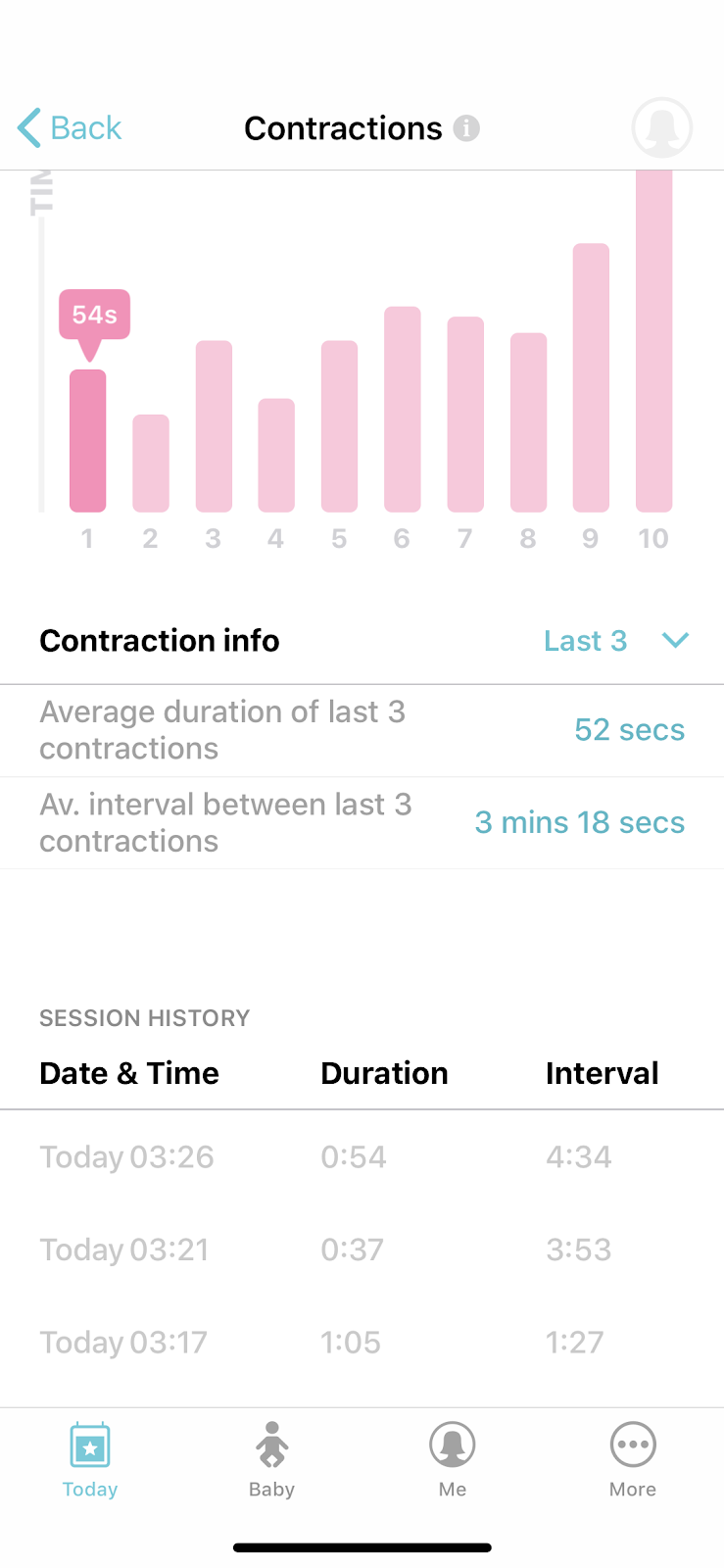Viewport: 724px width, 1568px height.
Task: Select contraction bar 3 in the chart
Action: click(214, 426)
